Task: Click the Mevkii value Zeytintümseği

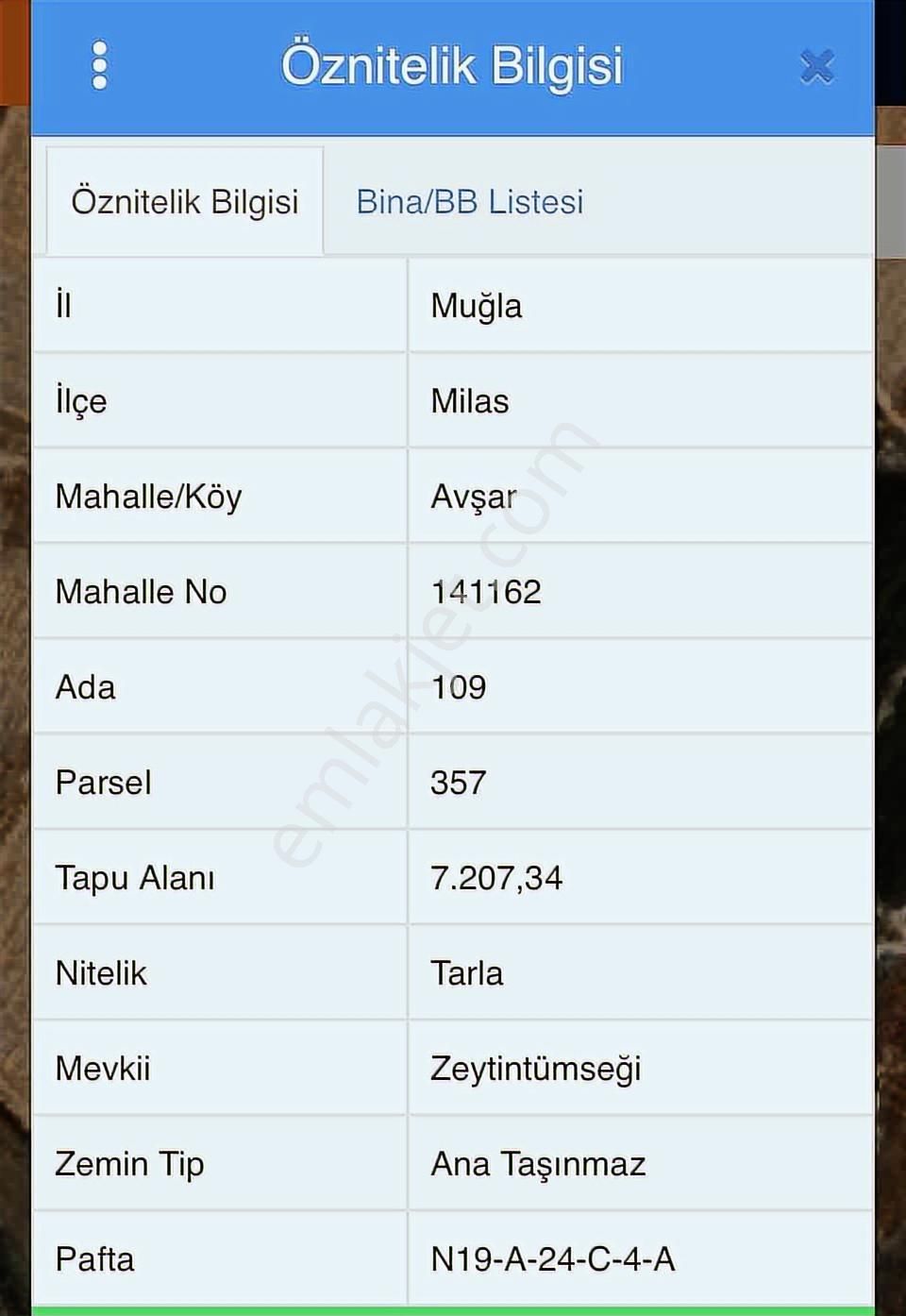Action: (536, 1069)
